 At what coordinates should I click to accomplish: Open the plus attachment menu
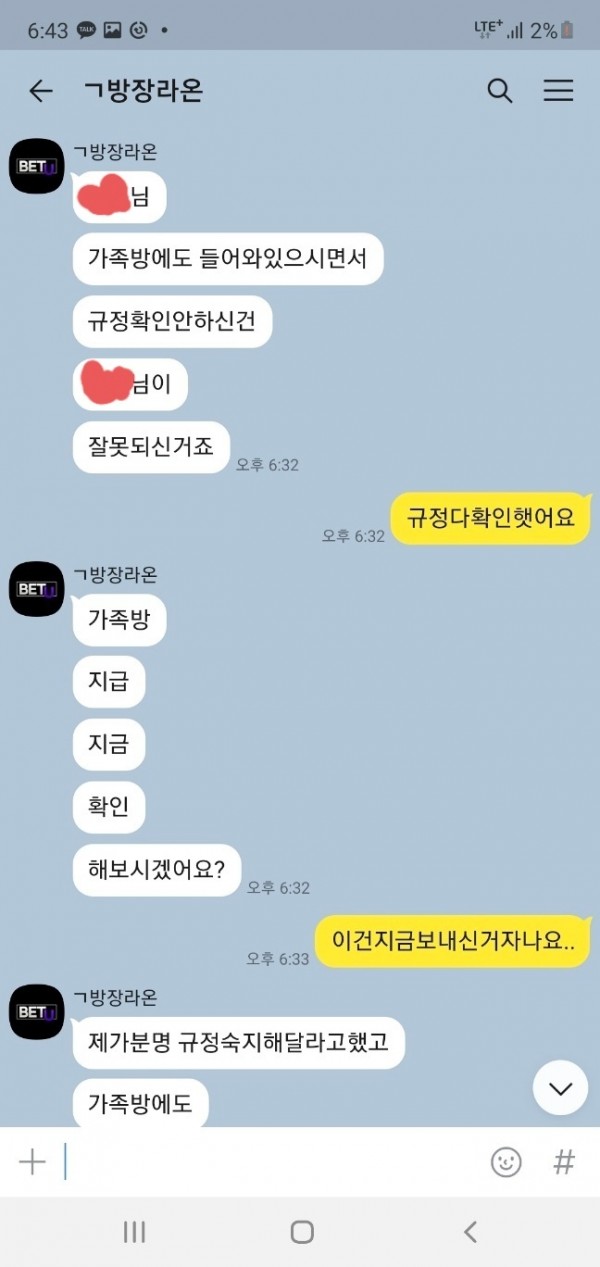pos(32,1161)
